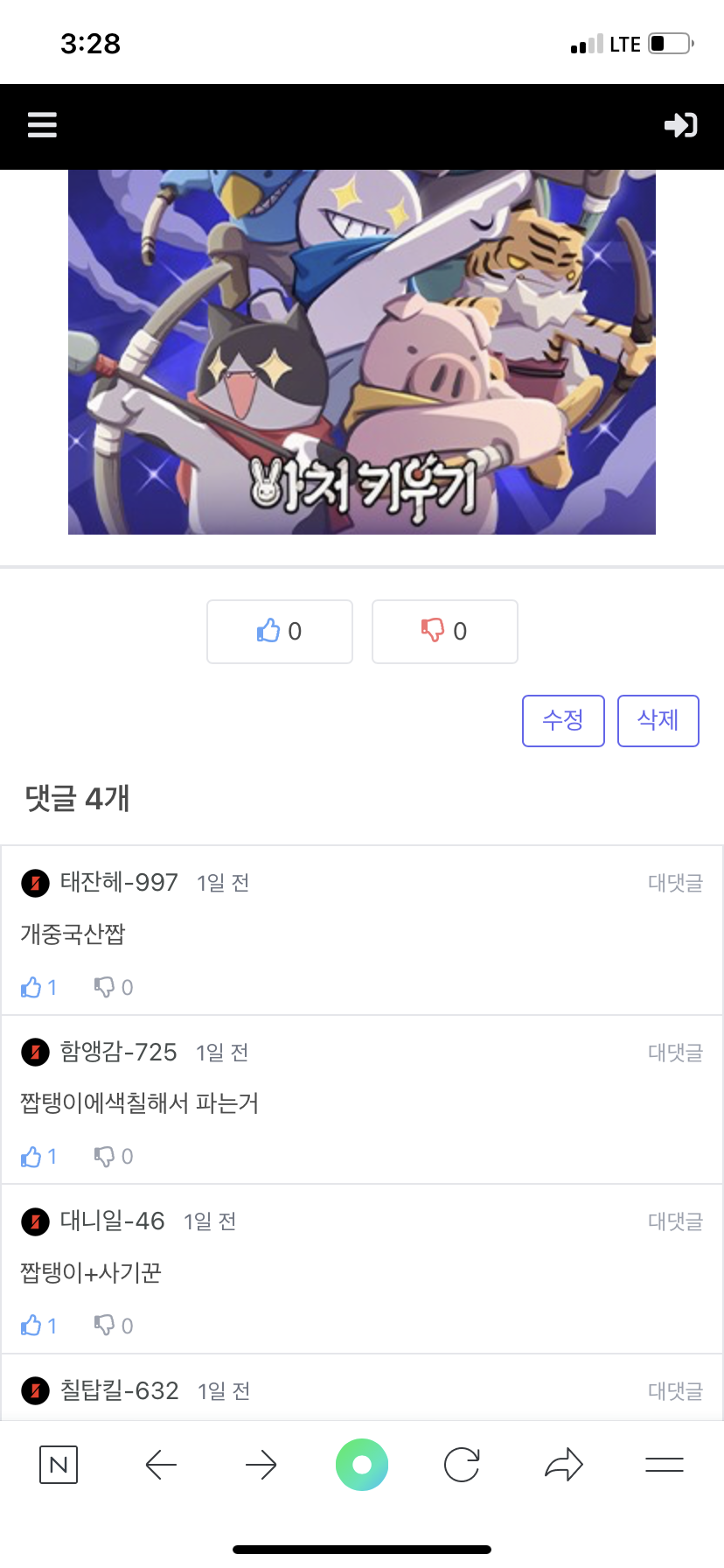Like 함앵감-725's comment
Screen dimensions: 724x1568
click(38, 1156)
